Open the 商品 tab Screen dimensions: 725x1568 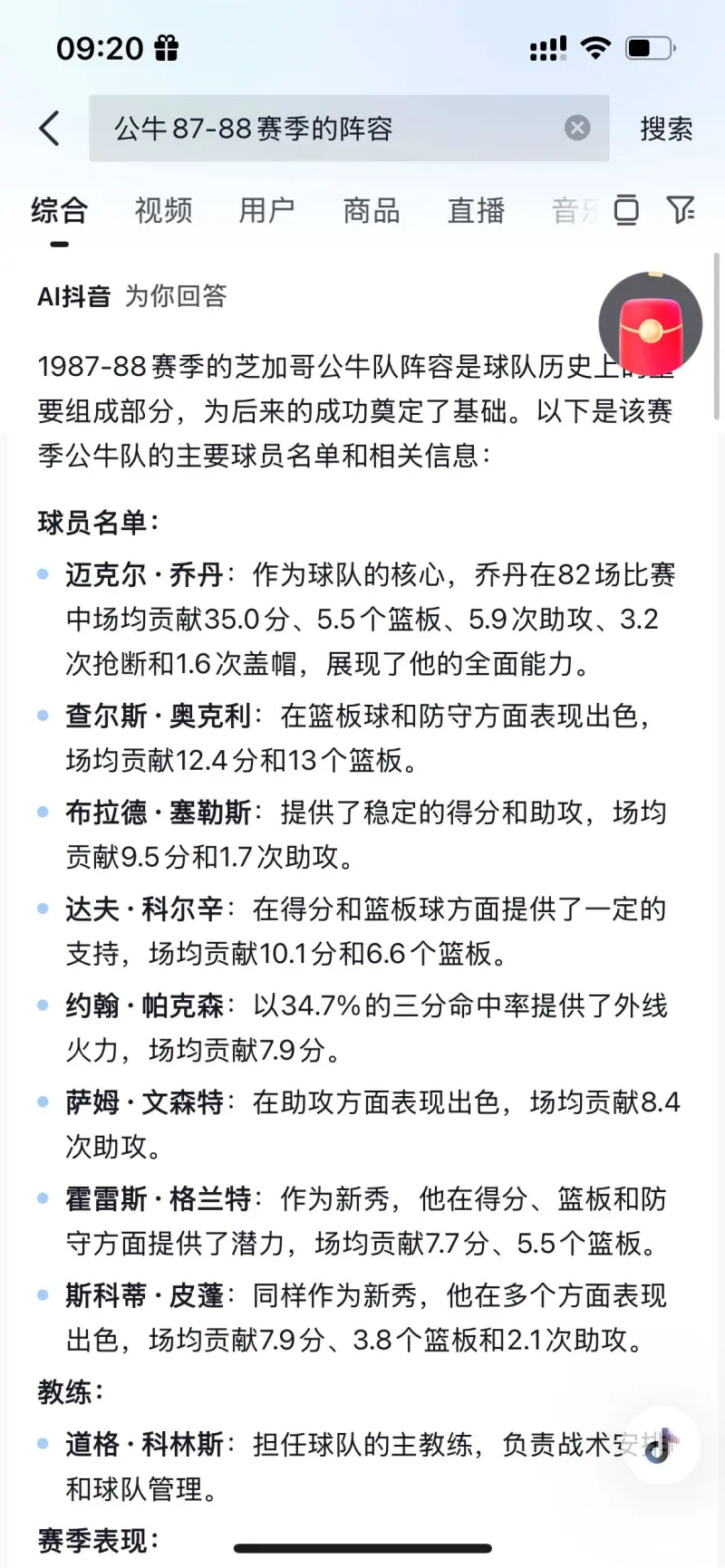pyautogui.click(x=372, y=211)
